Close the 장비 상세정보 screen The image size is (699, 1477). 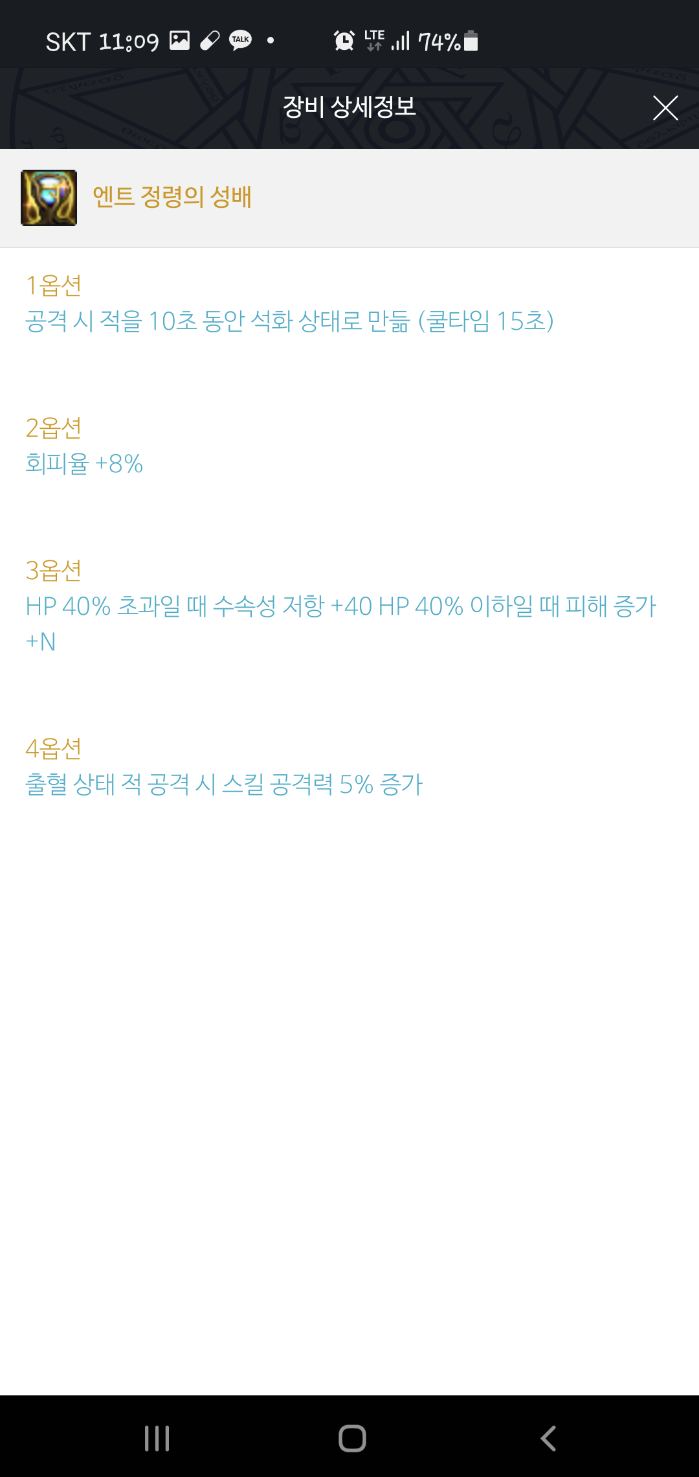(665, 108)
